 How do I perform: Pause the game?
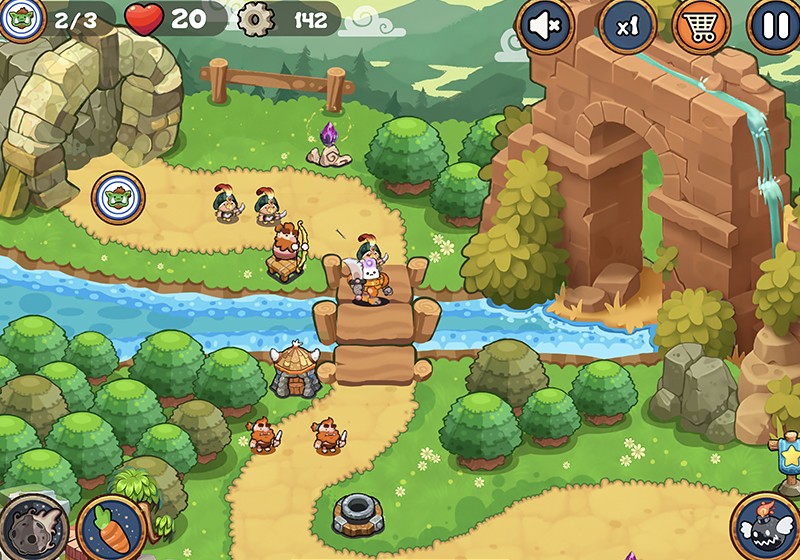coord(774,25)
